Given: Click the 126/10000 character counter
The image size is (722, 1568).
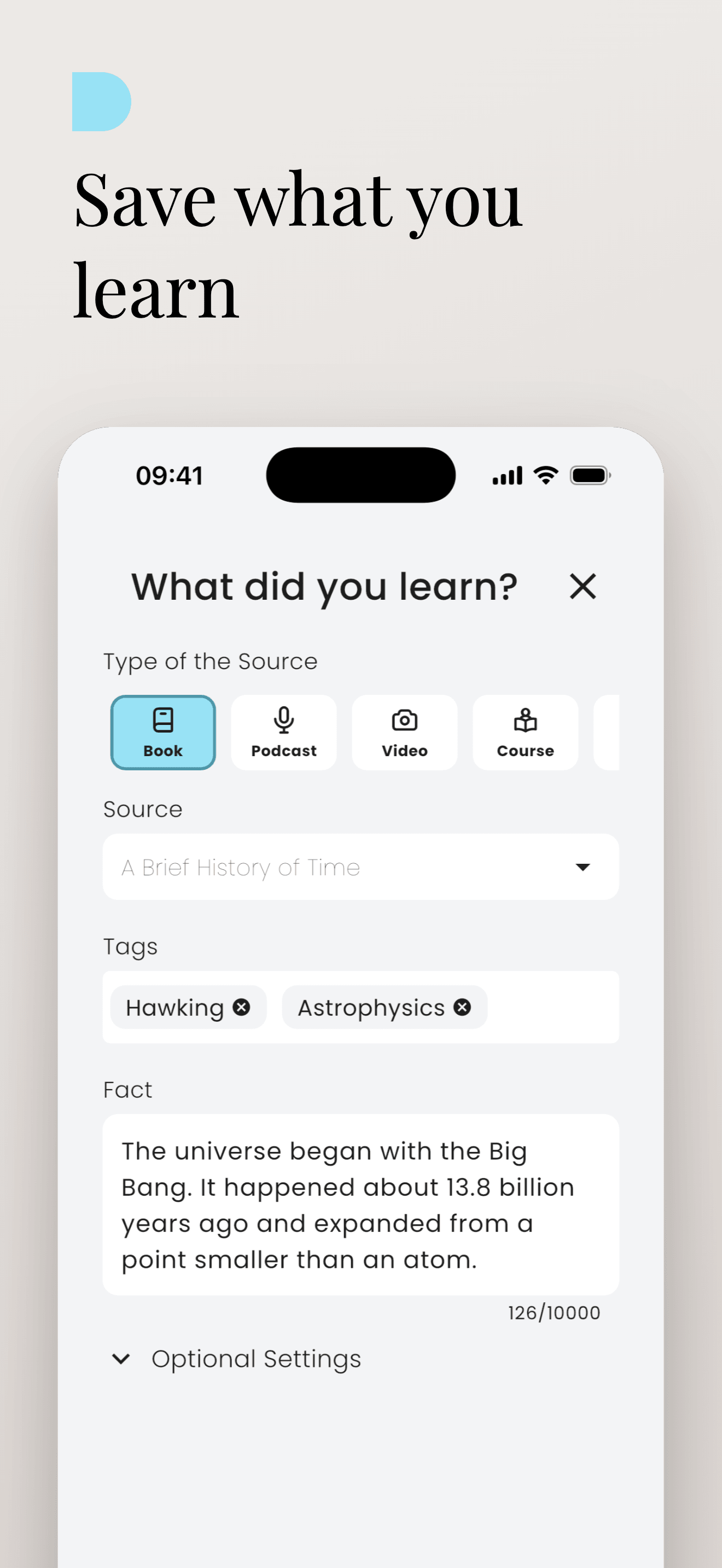Looking at the screenshot, I should coord(553,1312).
